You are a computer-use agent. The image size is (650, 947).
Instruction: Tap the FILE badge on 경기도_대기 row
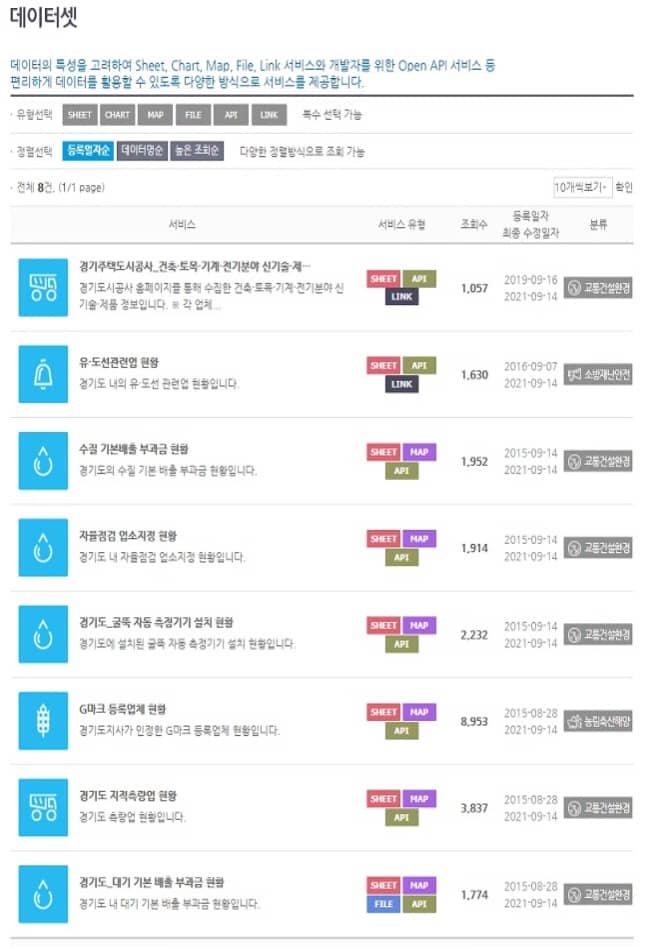383,904
